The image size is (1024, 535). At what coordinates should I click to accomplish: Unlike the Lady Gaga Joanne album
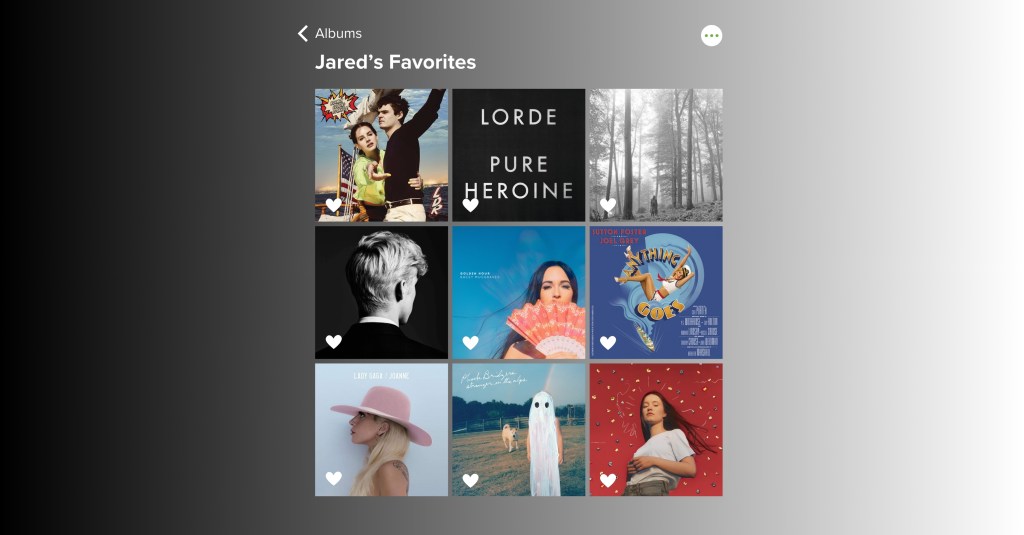tap(334, 479)
